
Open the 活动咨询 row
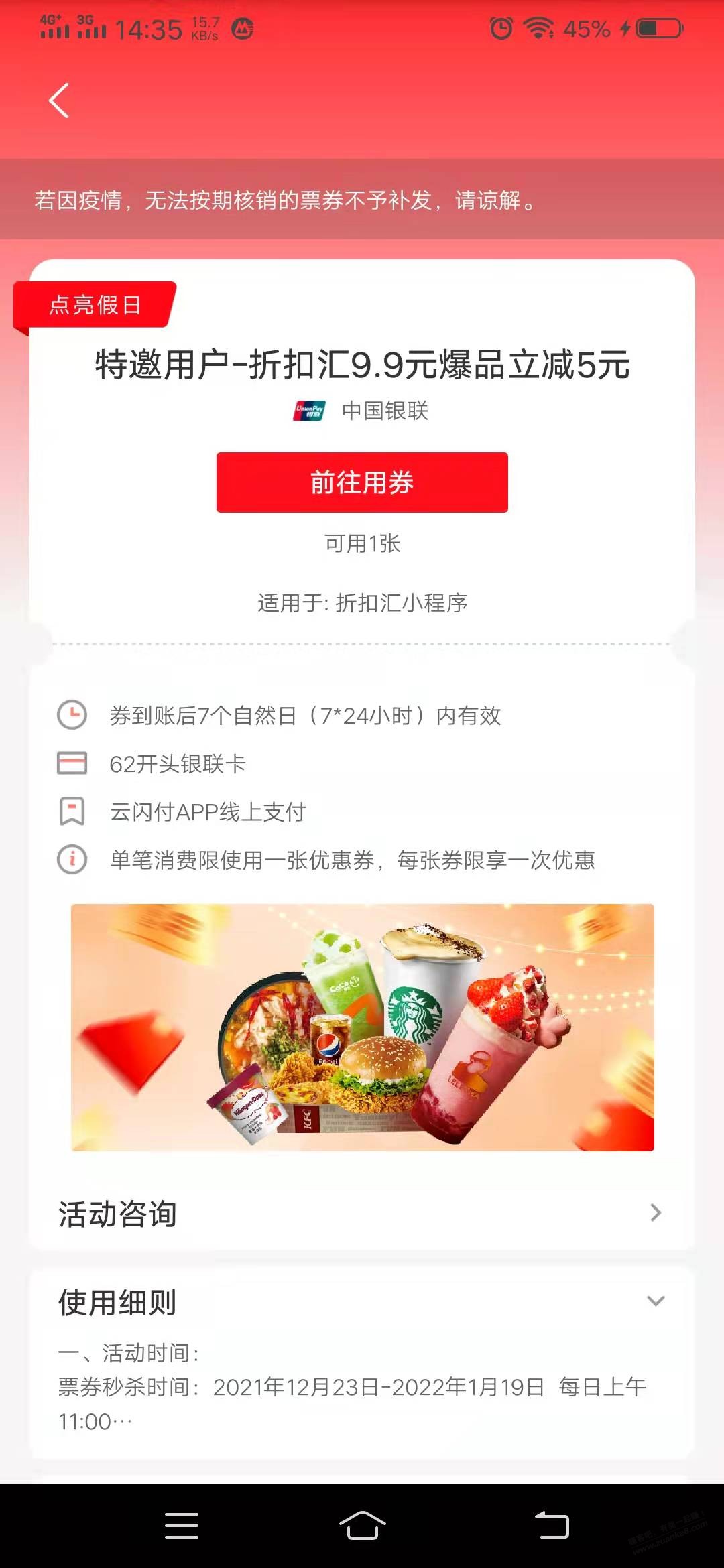pyautogui.click(x=362, y=1213)
